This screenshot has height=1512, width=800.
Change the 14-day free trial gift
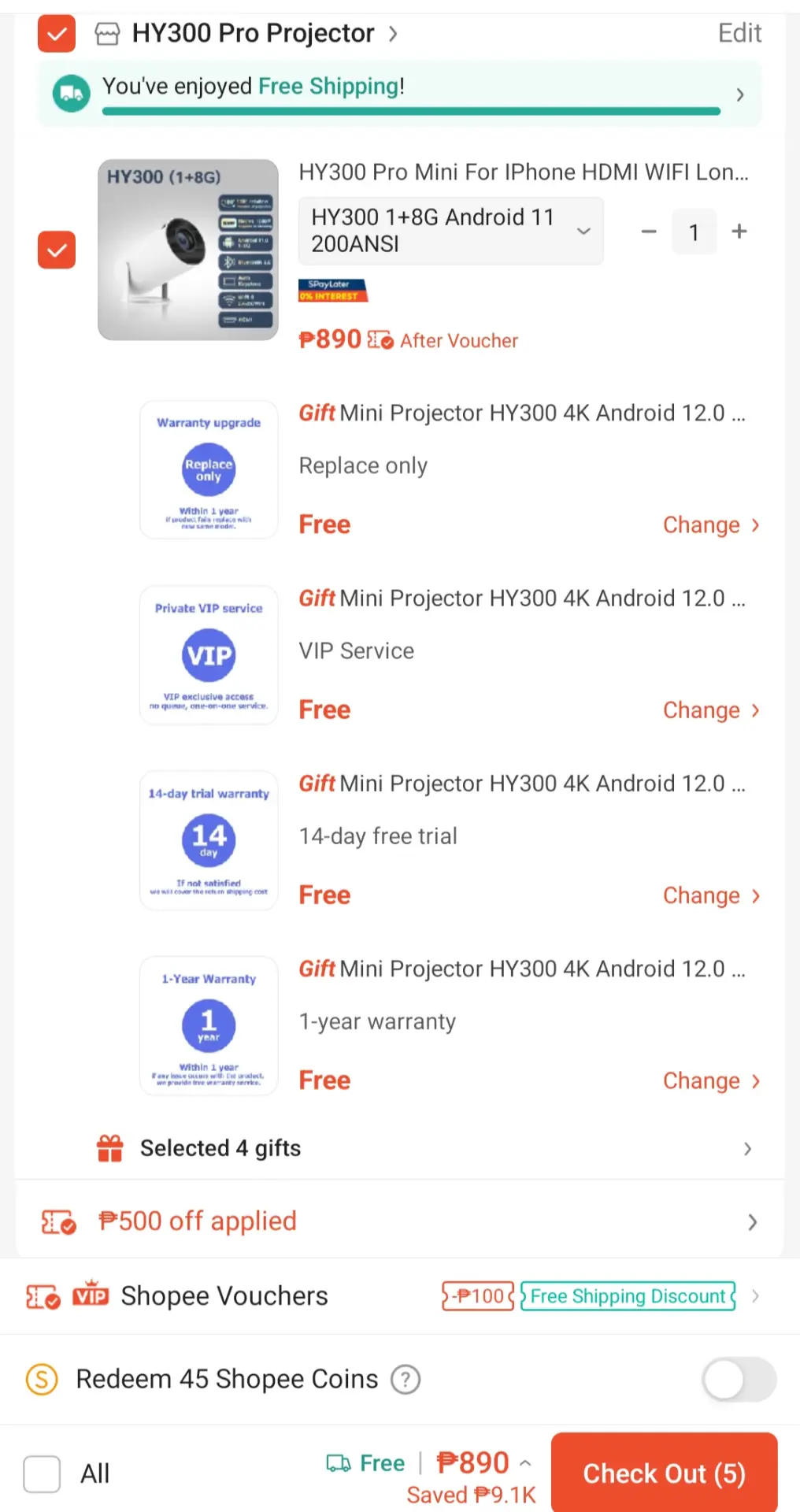(712, 895)
